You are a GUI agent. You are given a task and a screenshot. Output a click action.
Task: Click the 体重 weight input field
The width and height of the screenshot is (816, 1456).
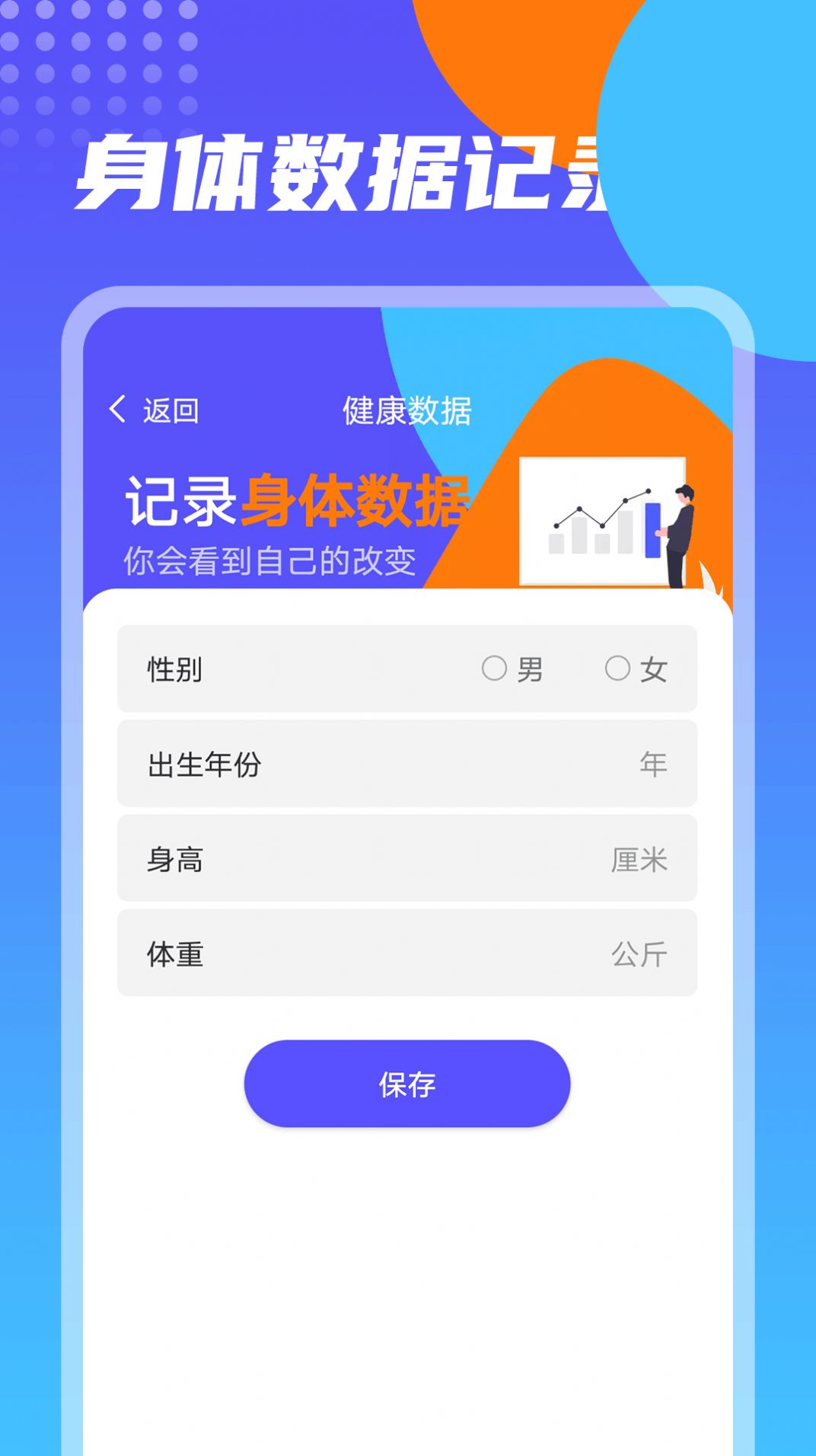(x=381, y=953)
